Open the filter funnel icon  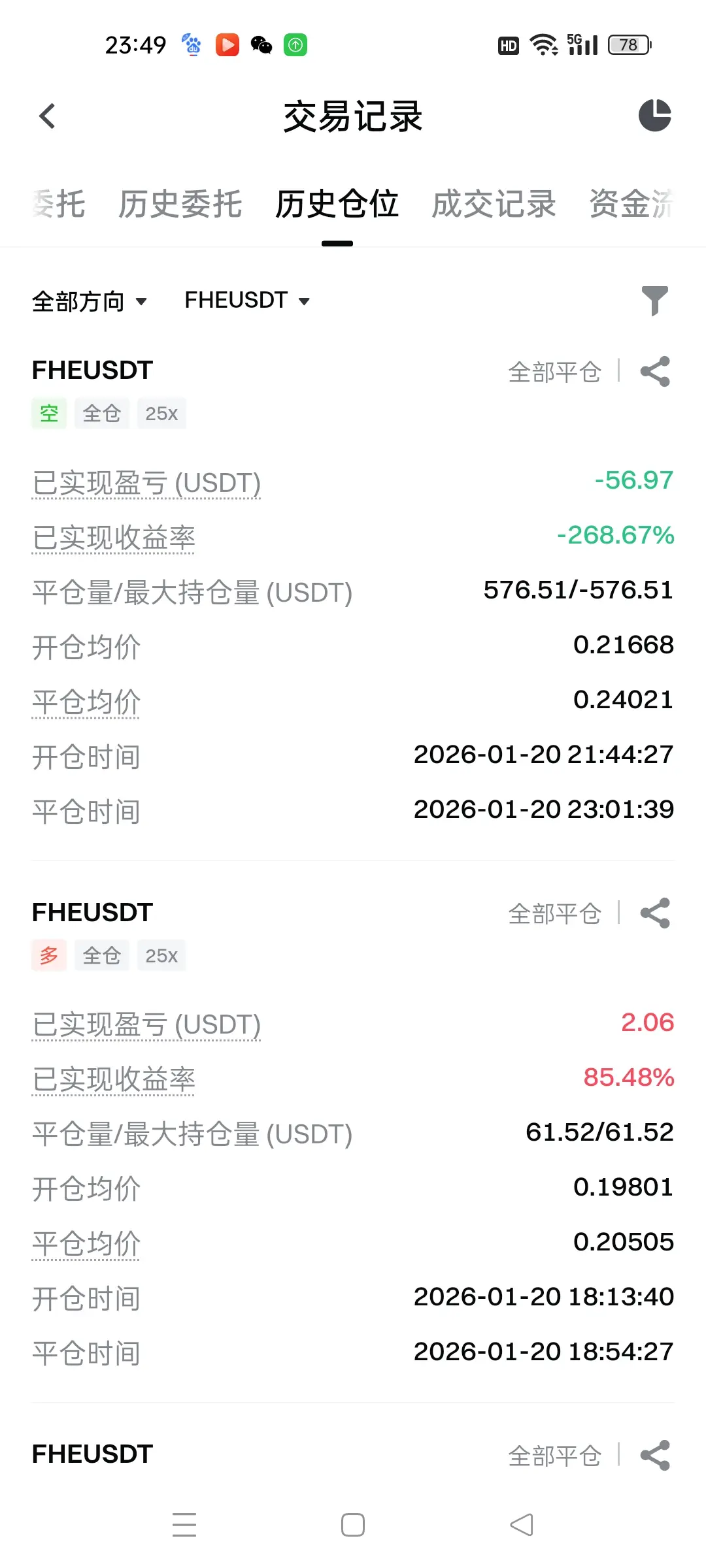tap(654, 301)
